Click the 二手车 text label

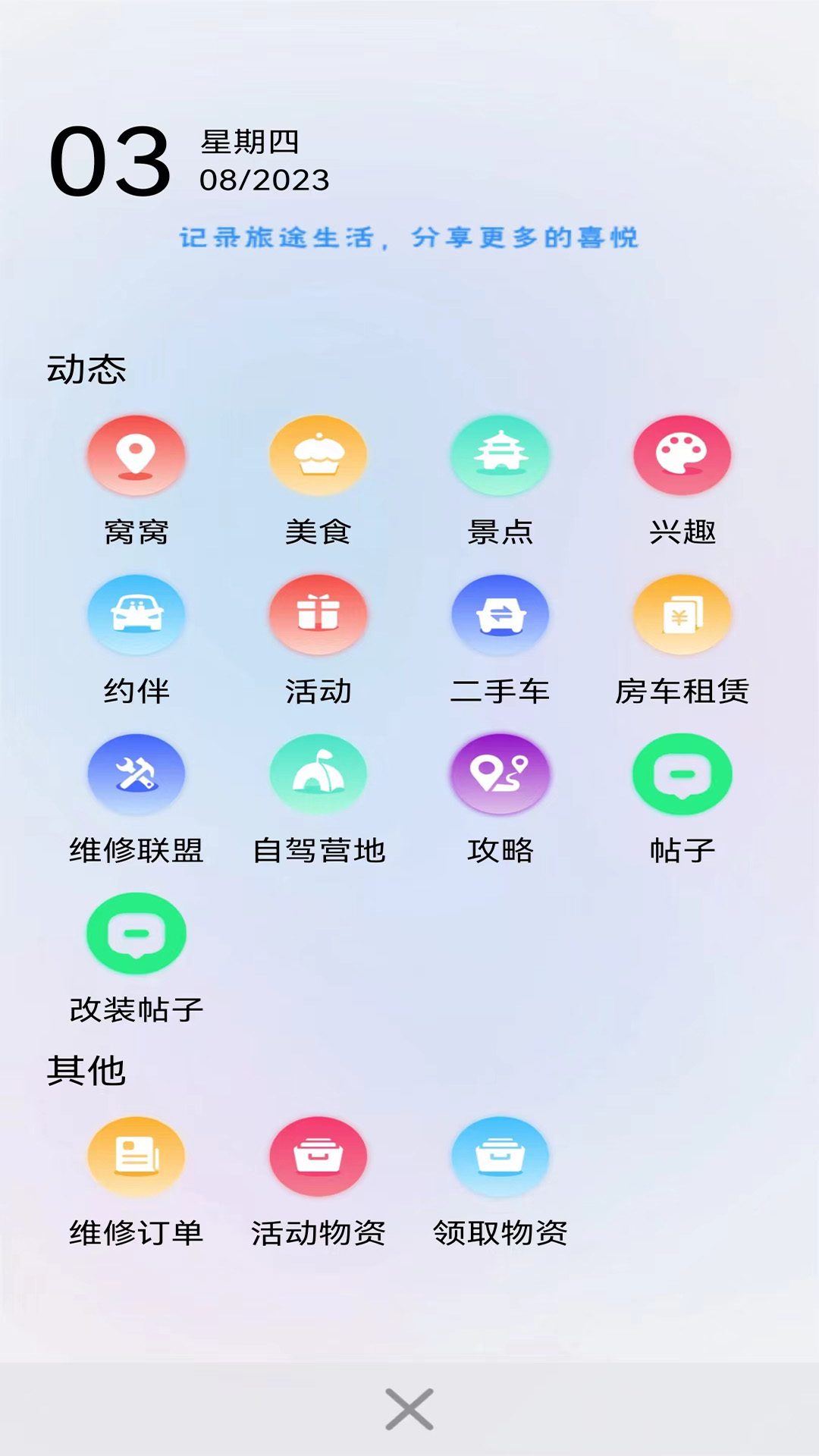pos(500,691)
